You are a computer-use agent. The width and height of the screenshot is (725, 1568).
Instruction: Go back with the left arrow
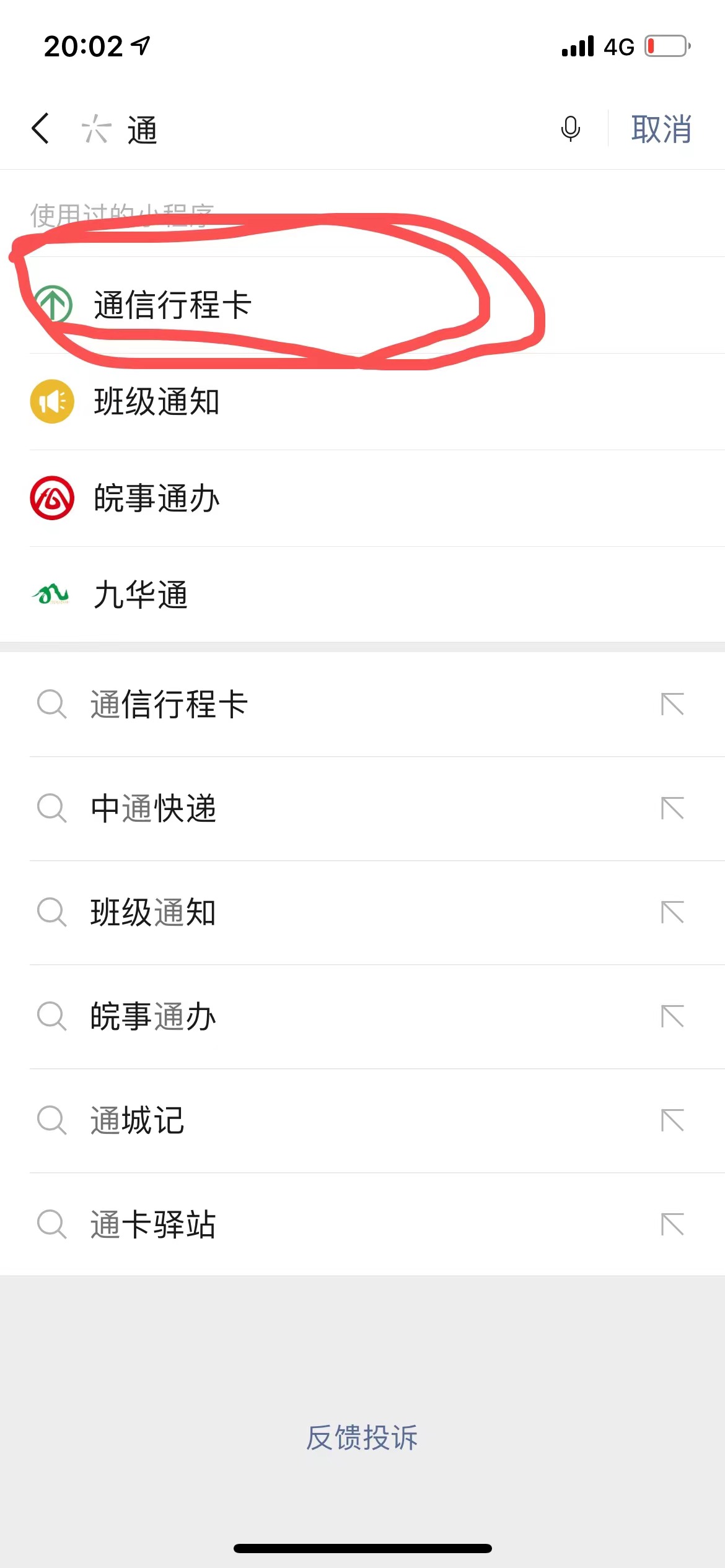click(40, 129)
